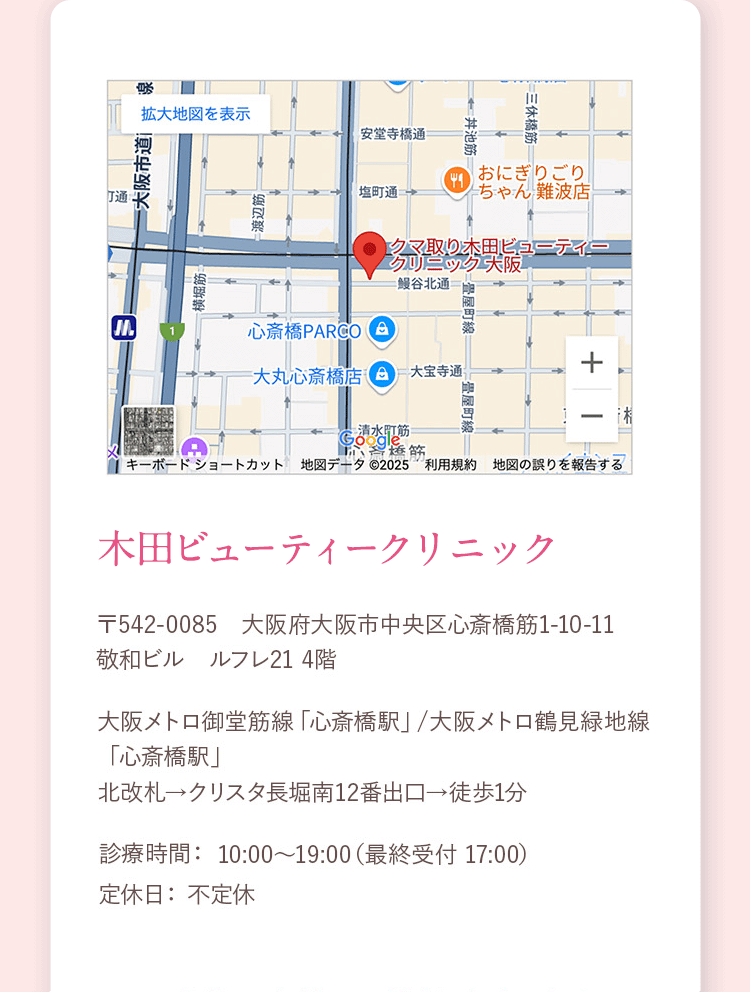Zoom in on the map
The image size is (750, 992).
(591, 362)
